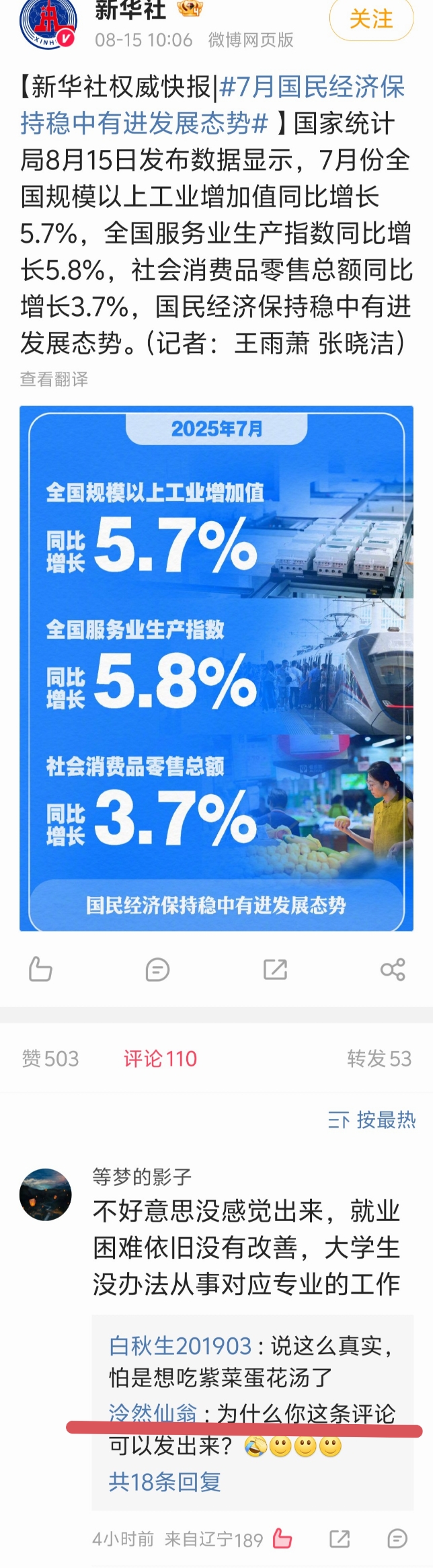Open 泠然仙翁's profile link
433x1568 pixels.
153,1413
